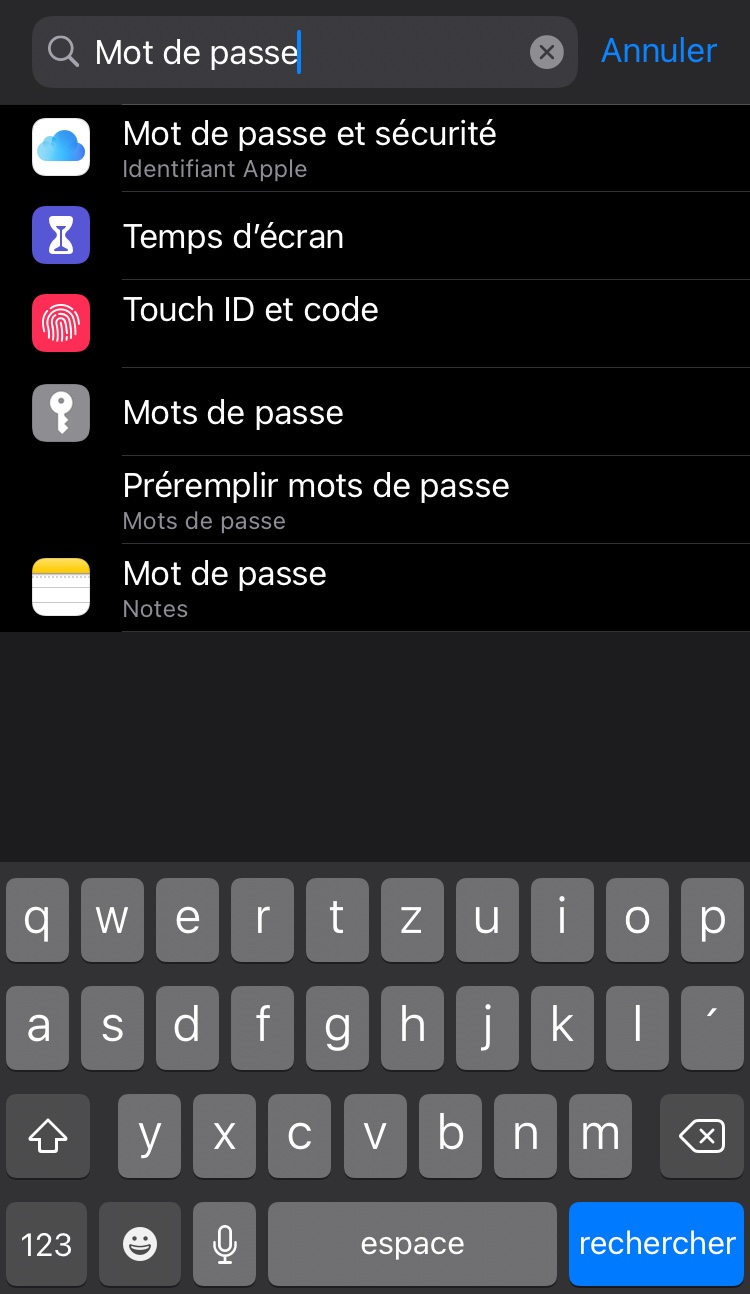
Task: Tap the blue rechercher key
Action: pos(657,1243)
